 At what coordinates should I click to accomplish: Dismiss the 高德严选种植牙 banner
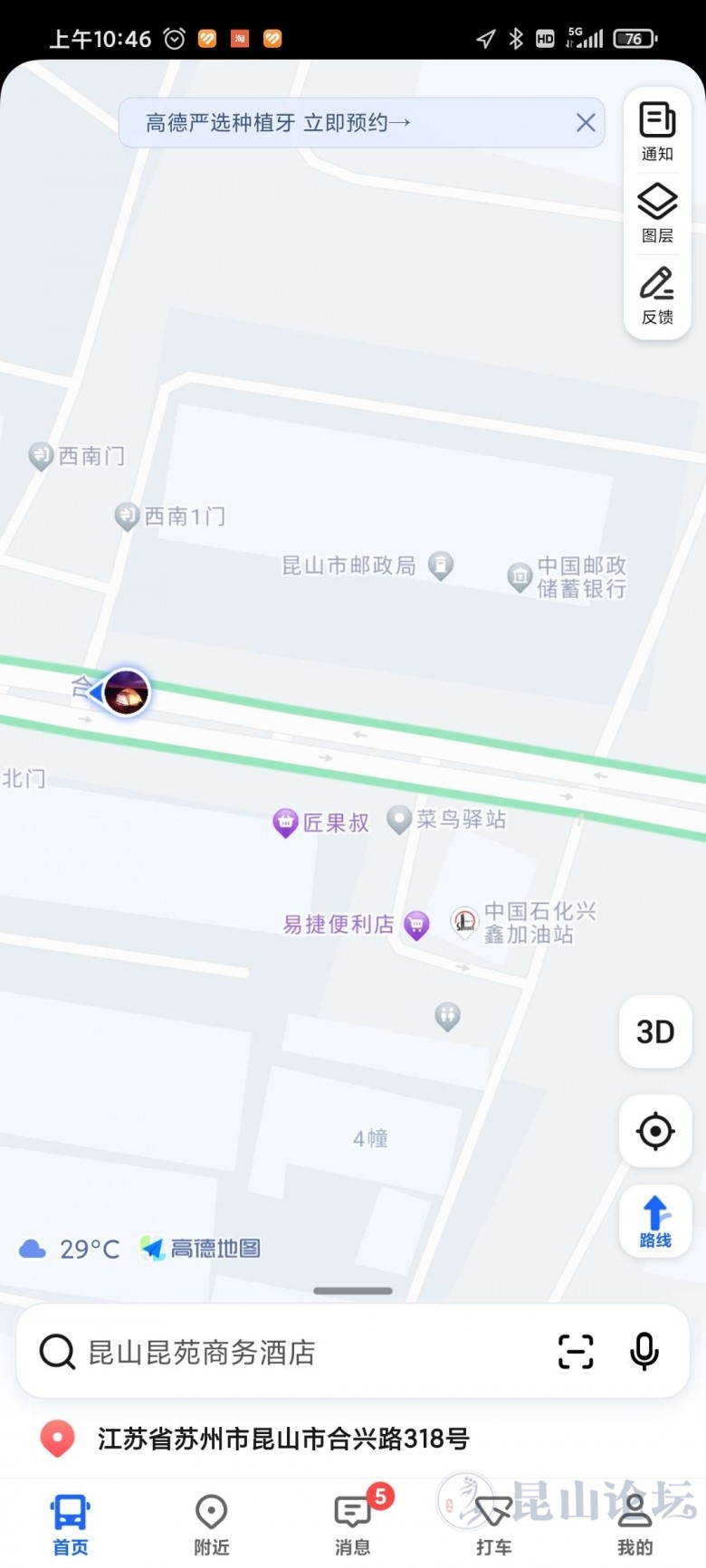click(586, 123)
